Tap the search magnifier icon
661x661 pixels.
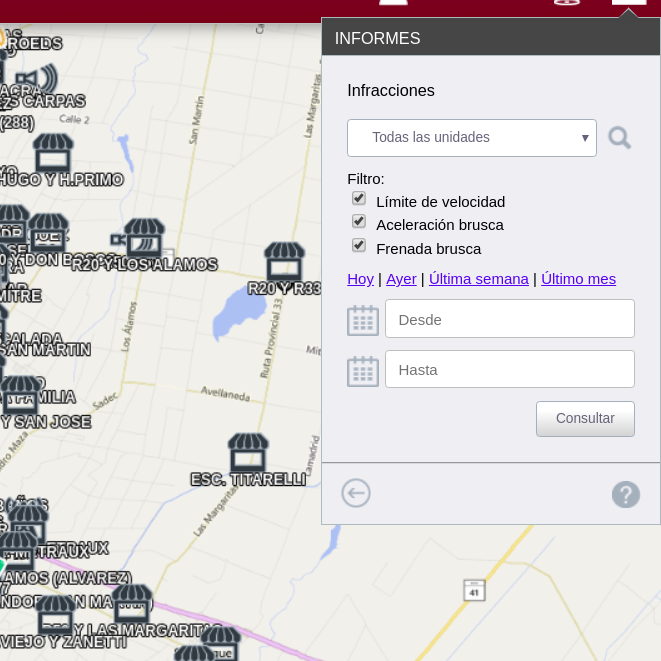619,138
